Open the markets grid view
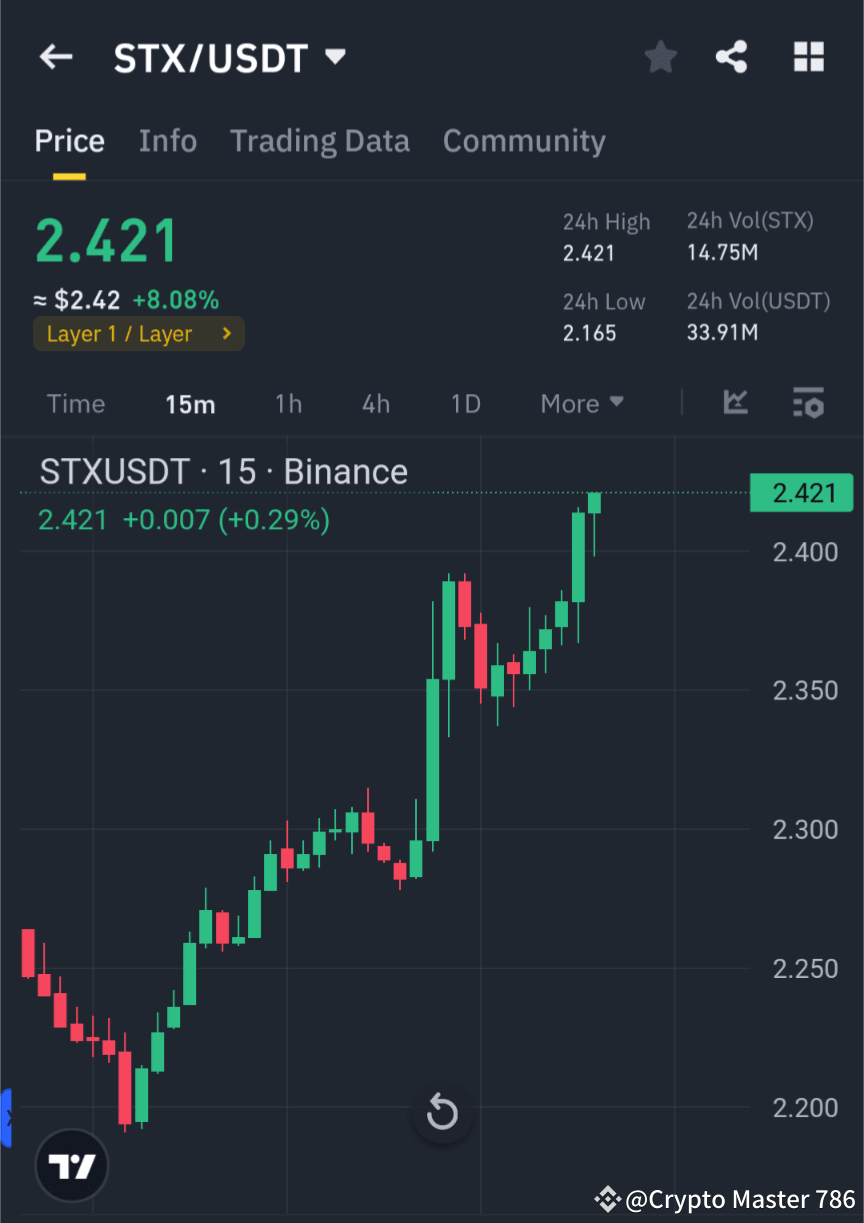Image resolution: width=864 pixels, height=1223 pixels. [x=808, y=57]
